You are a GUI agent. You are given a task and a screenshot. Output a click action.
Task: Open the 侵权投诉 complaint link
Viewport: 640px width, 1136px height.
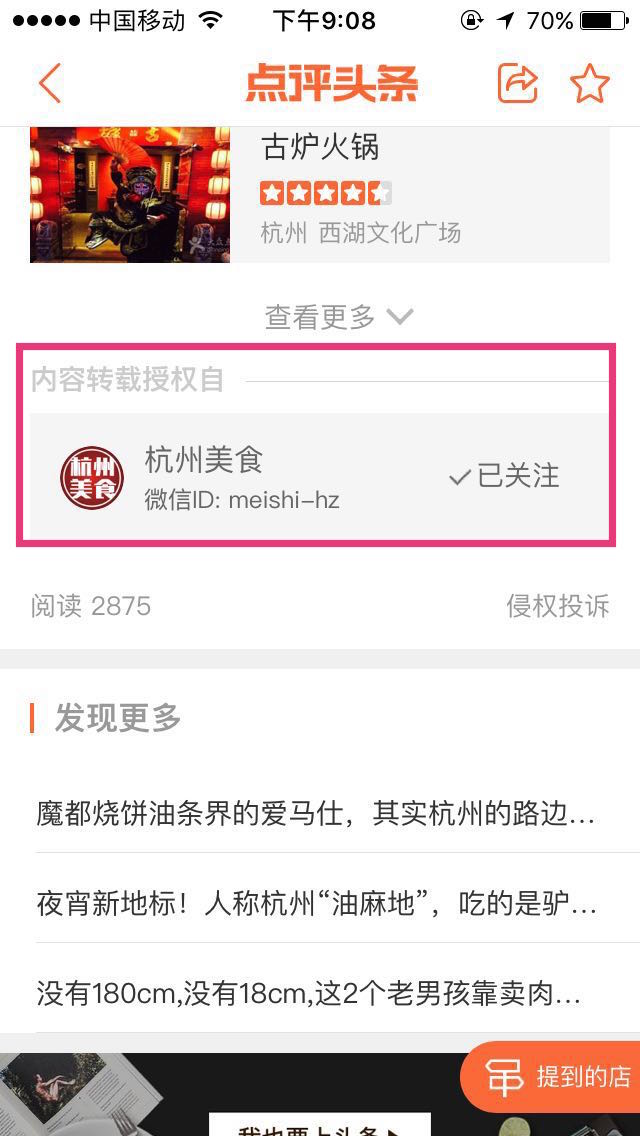[x=557, y=606]
